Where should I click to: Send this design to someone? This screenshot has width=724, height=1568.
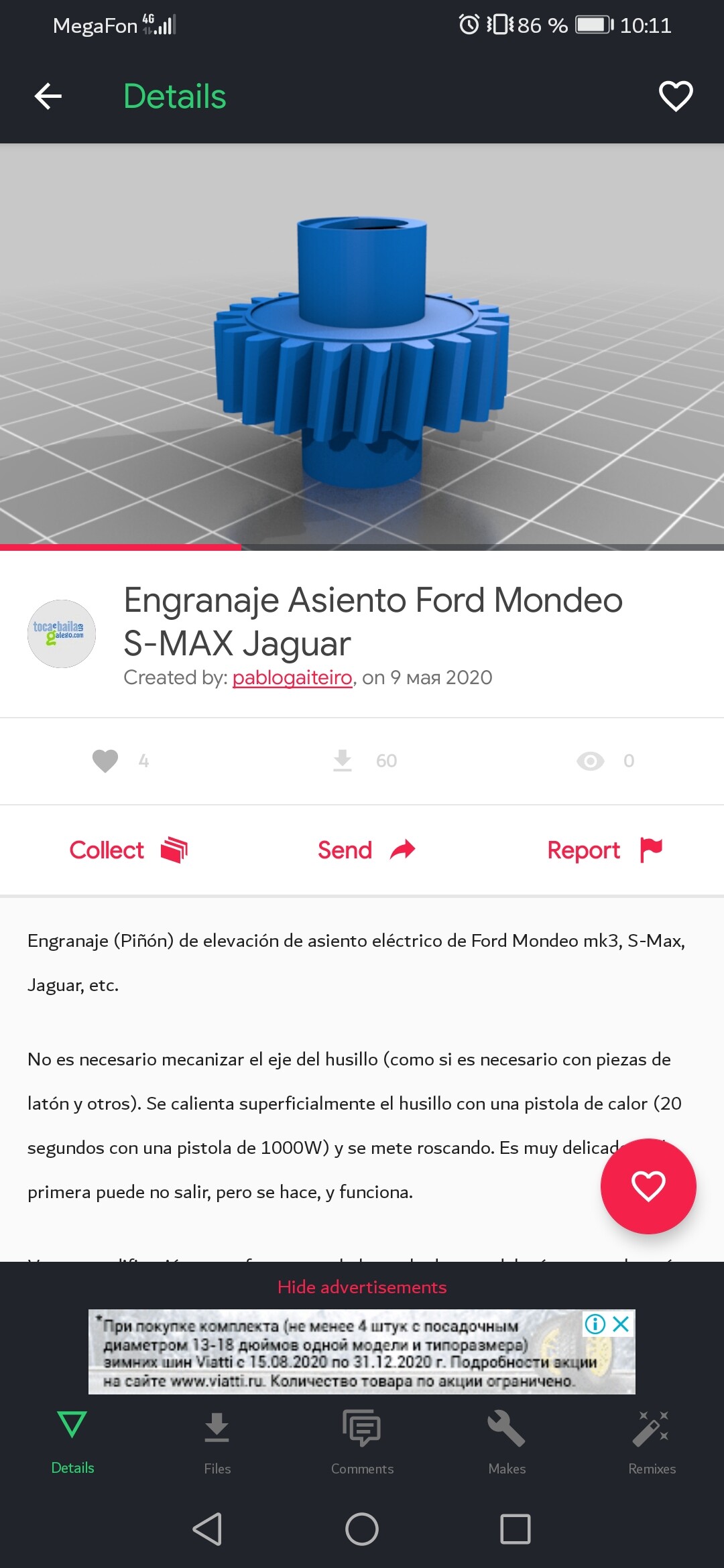click(366, 850)
